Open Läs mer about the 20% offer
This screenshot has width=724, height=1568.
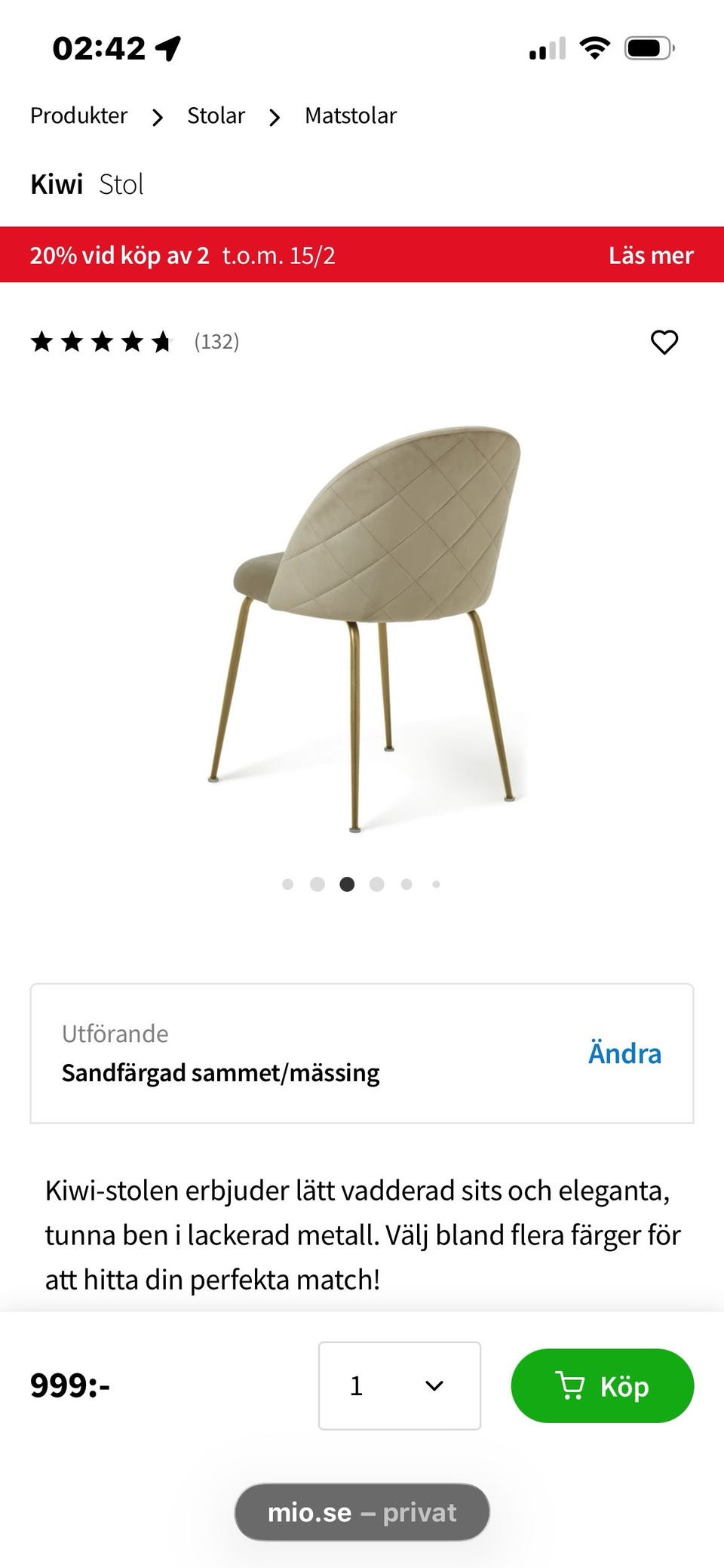[650, 255]
